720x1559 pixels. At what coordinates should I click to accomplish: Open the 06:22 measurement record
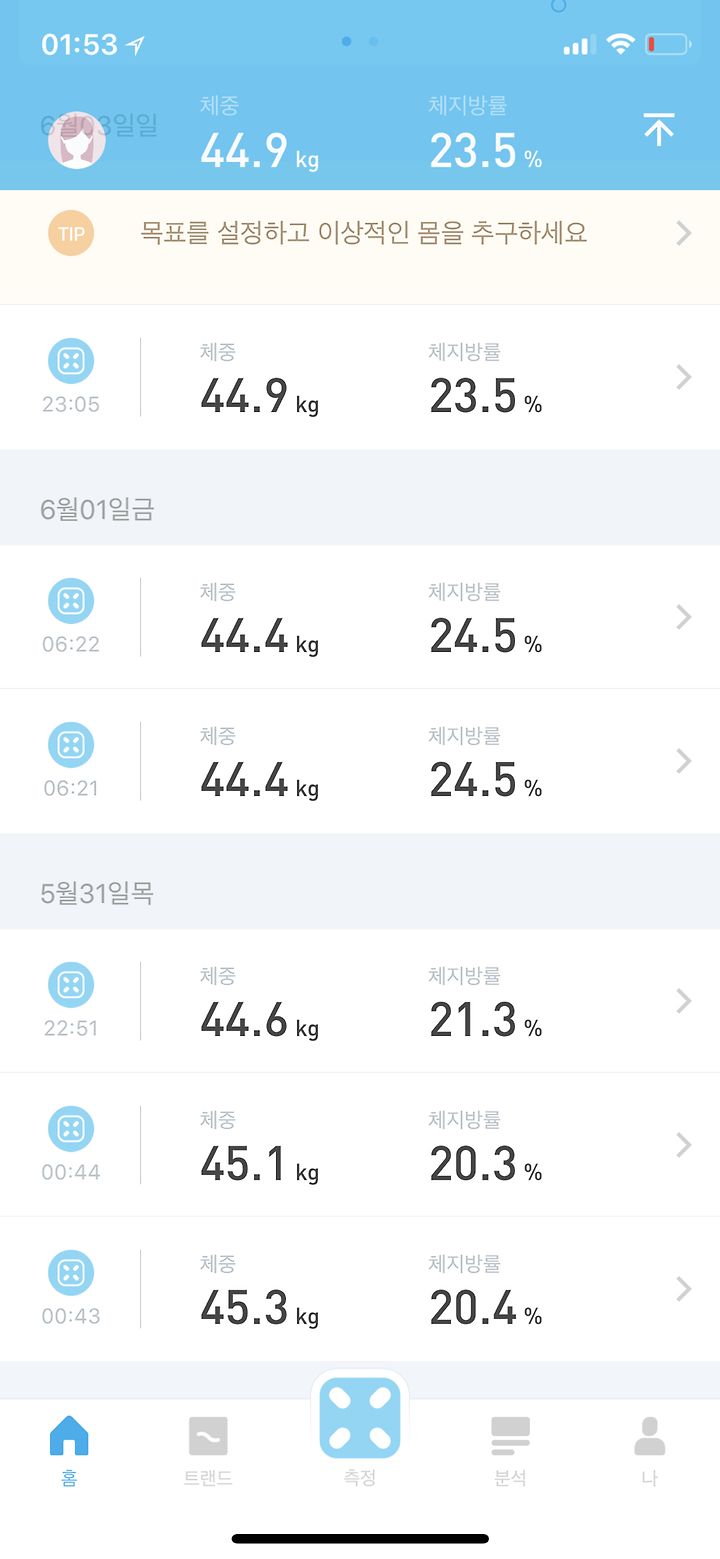[x=360, y=617]
